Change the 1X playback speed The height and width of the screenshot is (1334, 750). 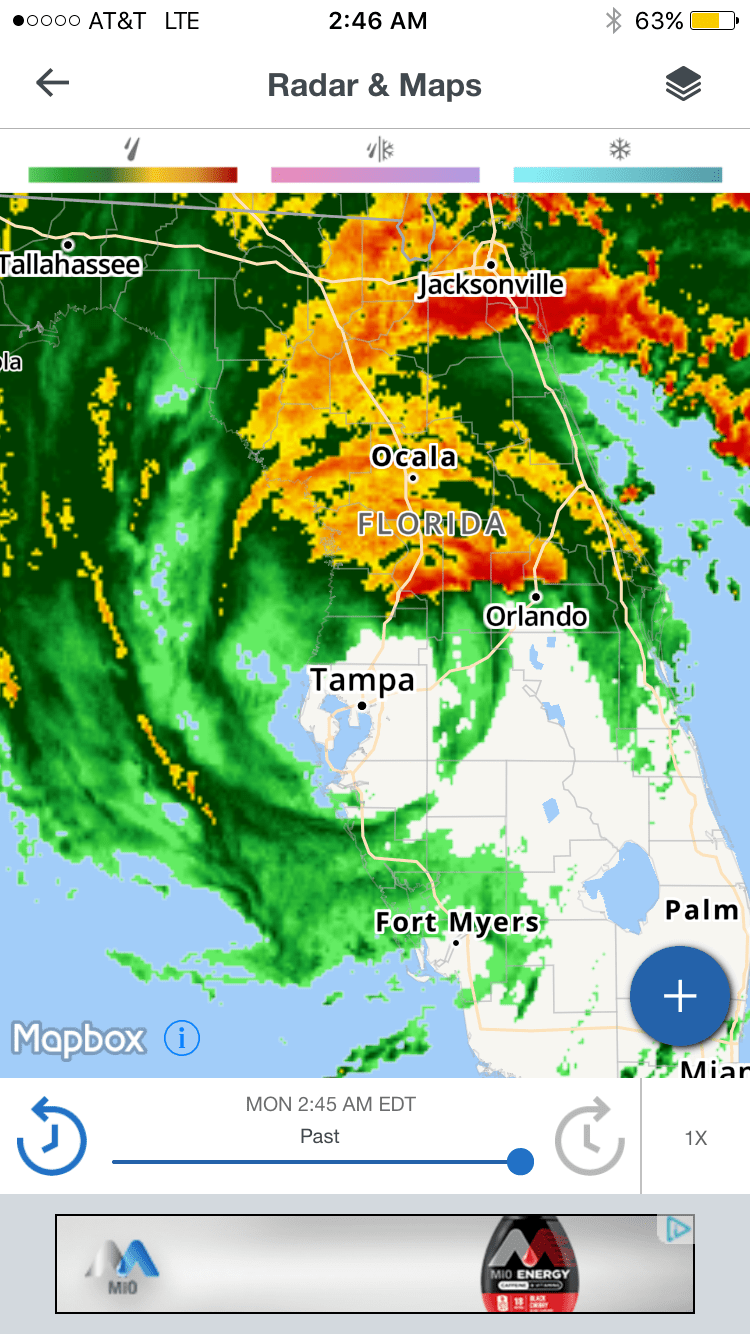click(x=695, y=1138)
